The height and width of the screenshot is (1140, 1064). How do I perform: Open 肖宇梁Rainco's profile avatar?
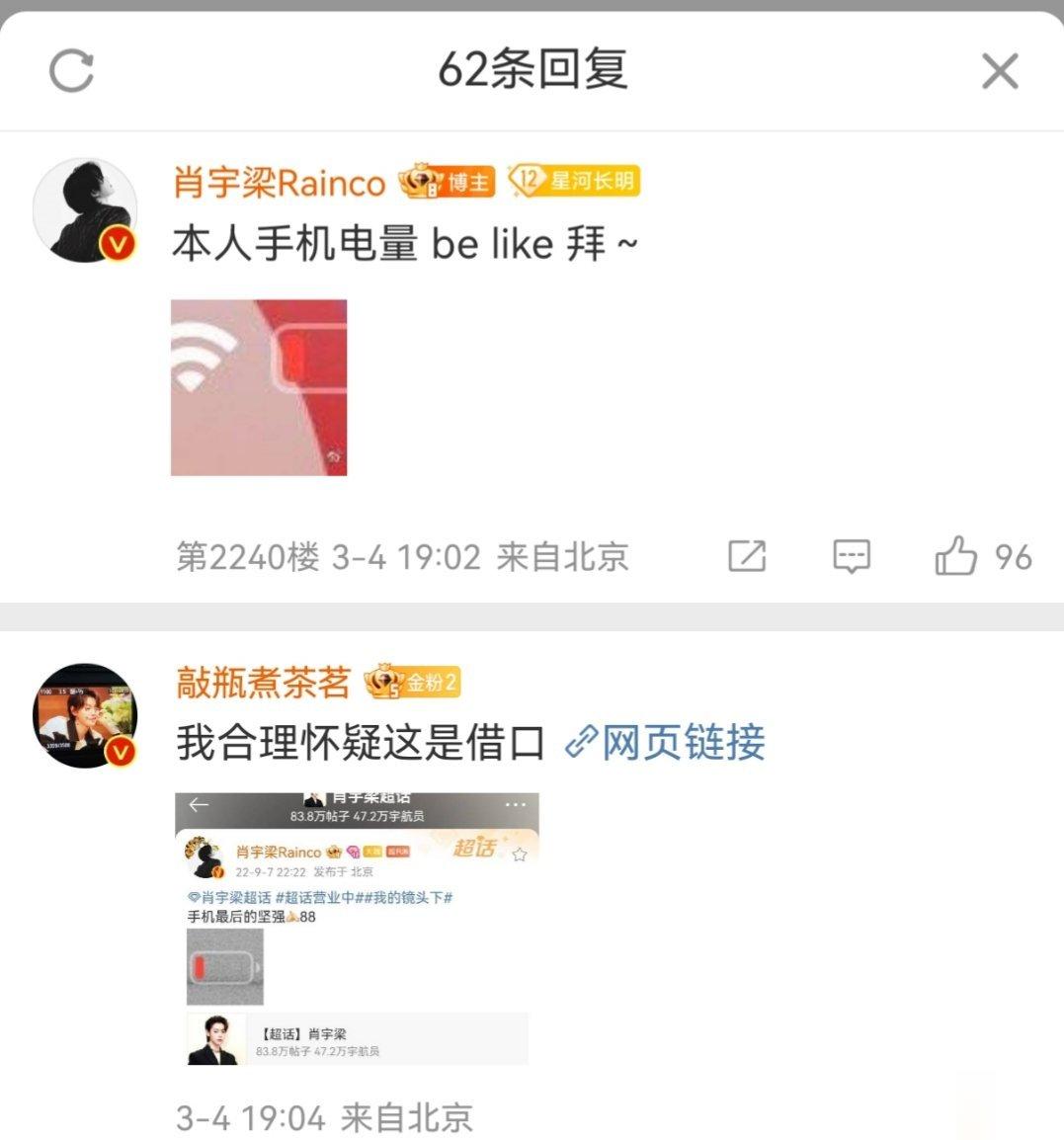85,210
